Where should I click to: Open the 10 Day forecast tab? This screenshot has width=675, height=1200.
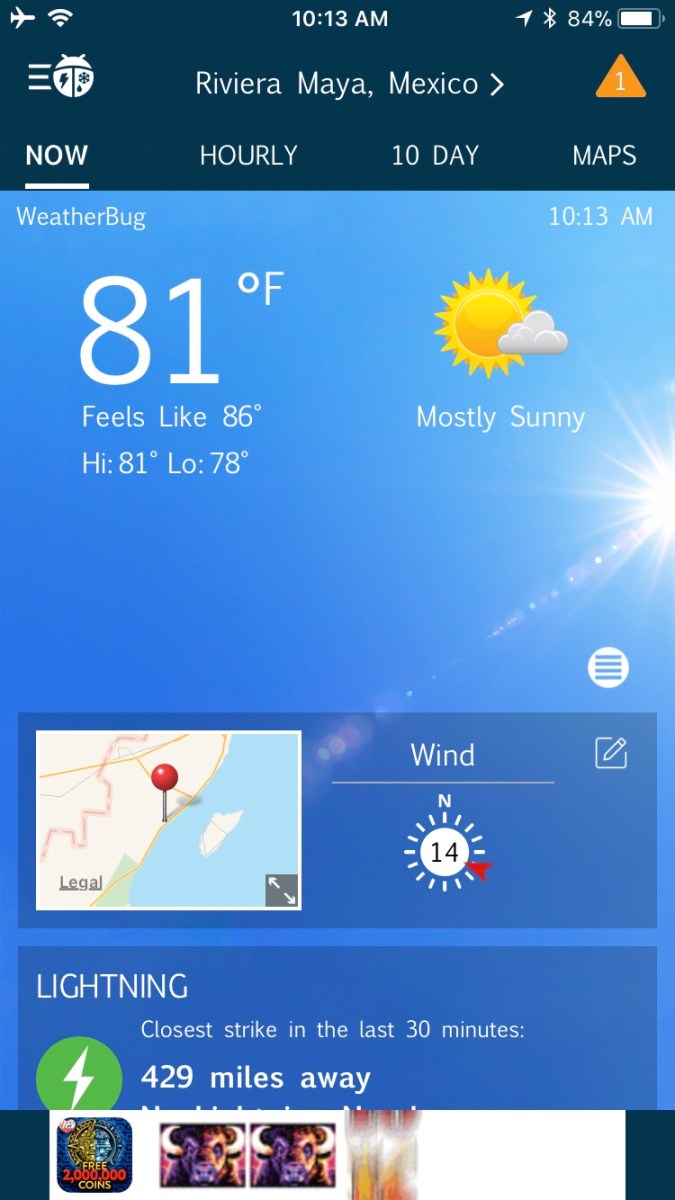pyautogui.click(x=435, y=156)
